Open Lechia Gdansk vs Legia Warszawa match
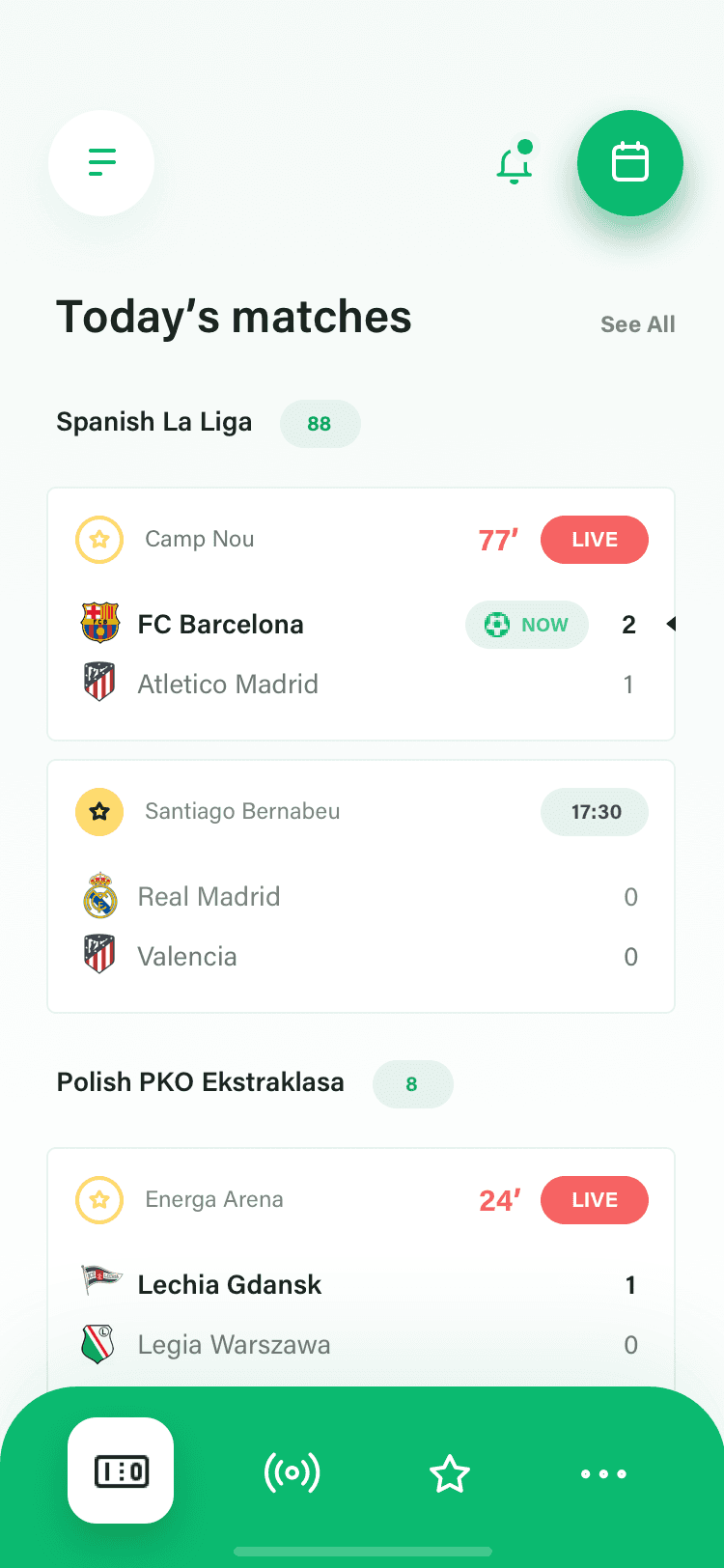The image size is (724, 1568). pos(361,1315)
